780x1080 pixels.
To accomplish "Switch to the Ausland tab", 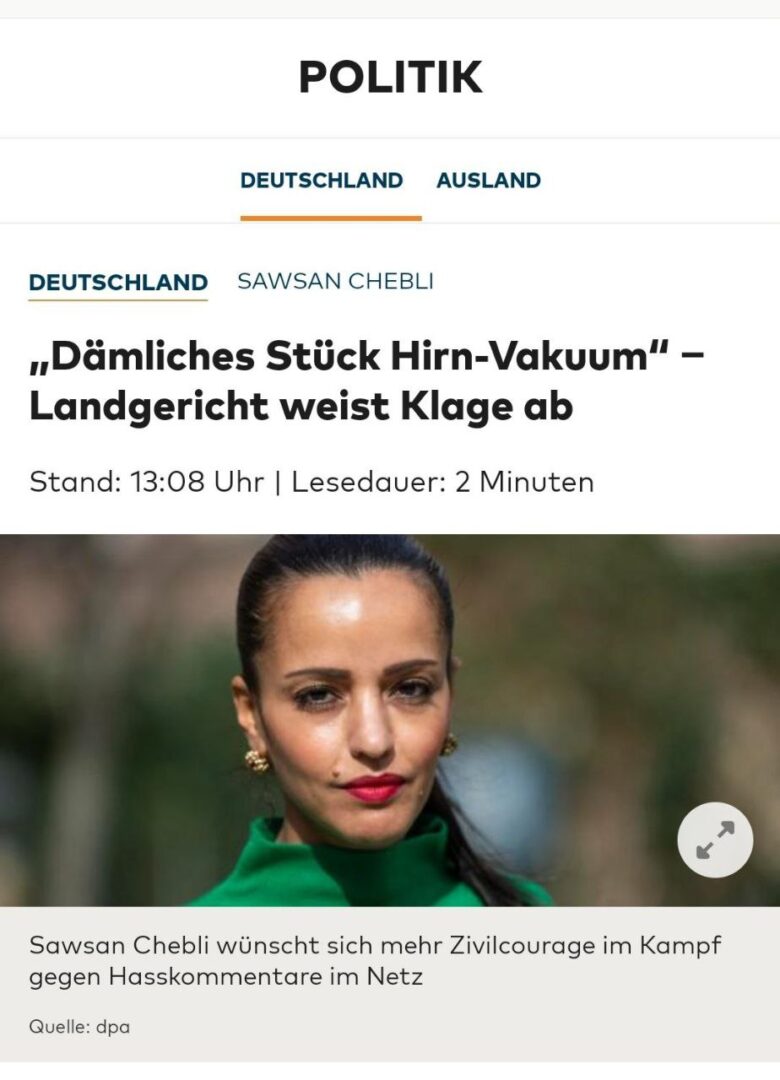I will tap(488, 181).
